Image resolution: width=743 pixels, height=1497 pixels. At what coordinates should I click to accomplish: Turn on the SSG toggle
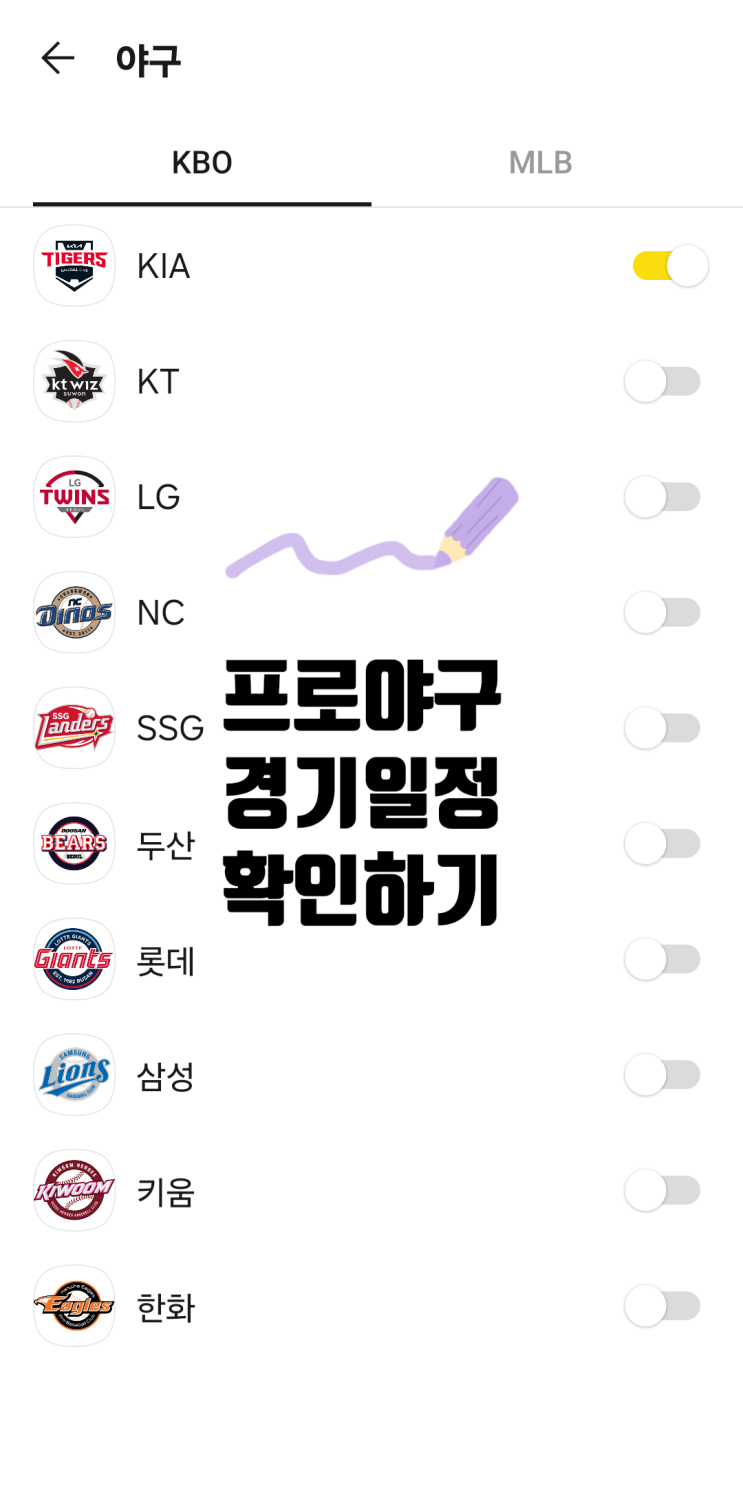[662, 728]
